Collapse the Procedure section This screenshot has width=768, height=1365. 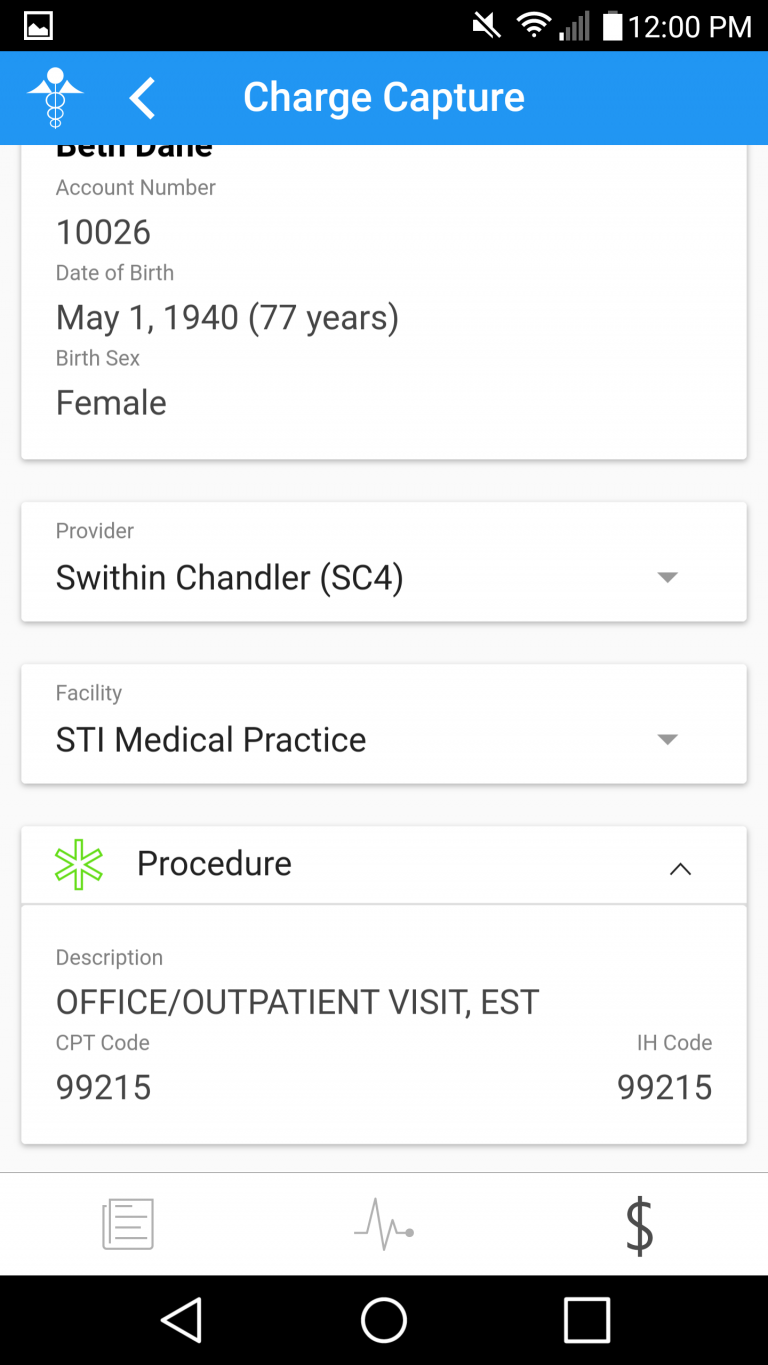pos(680,868)
